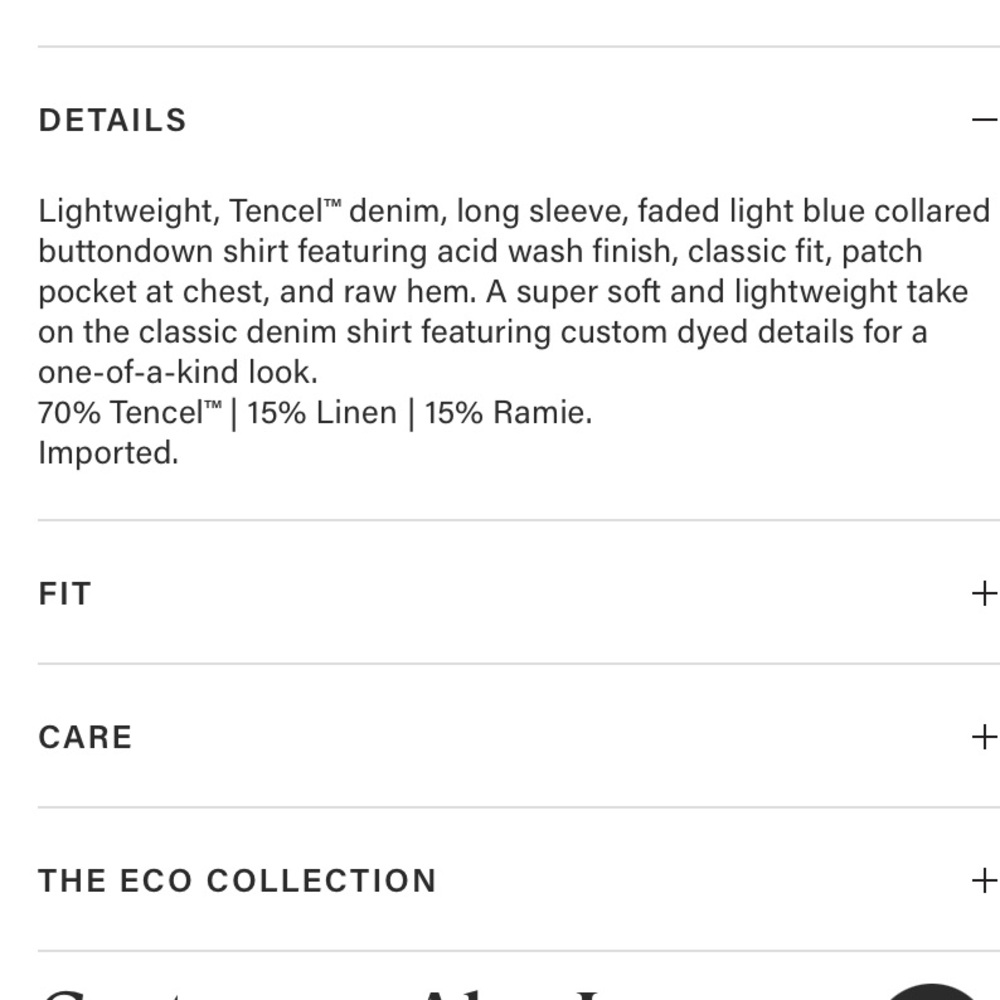Expand the Fit section
Screen dimensions: 1000x1000
click(984, 593)
